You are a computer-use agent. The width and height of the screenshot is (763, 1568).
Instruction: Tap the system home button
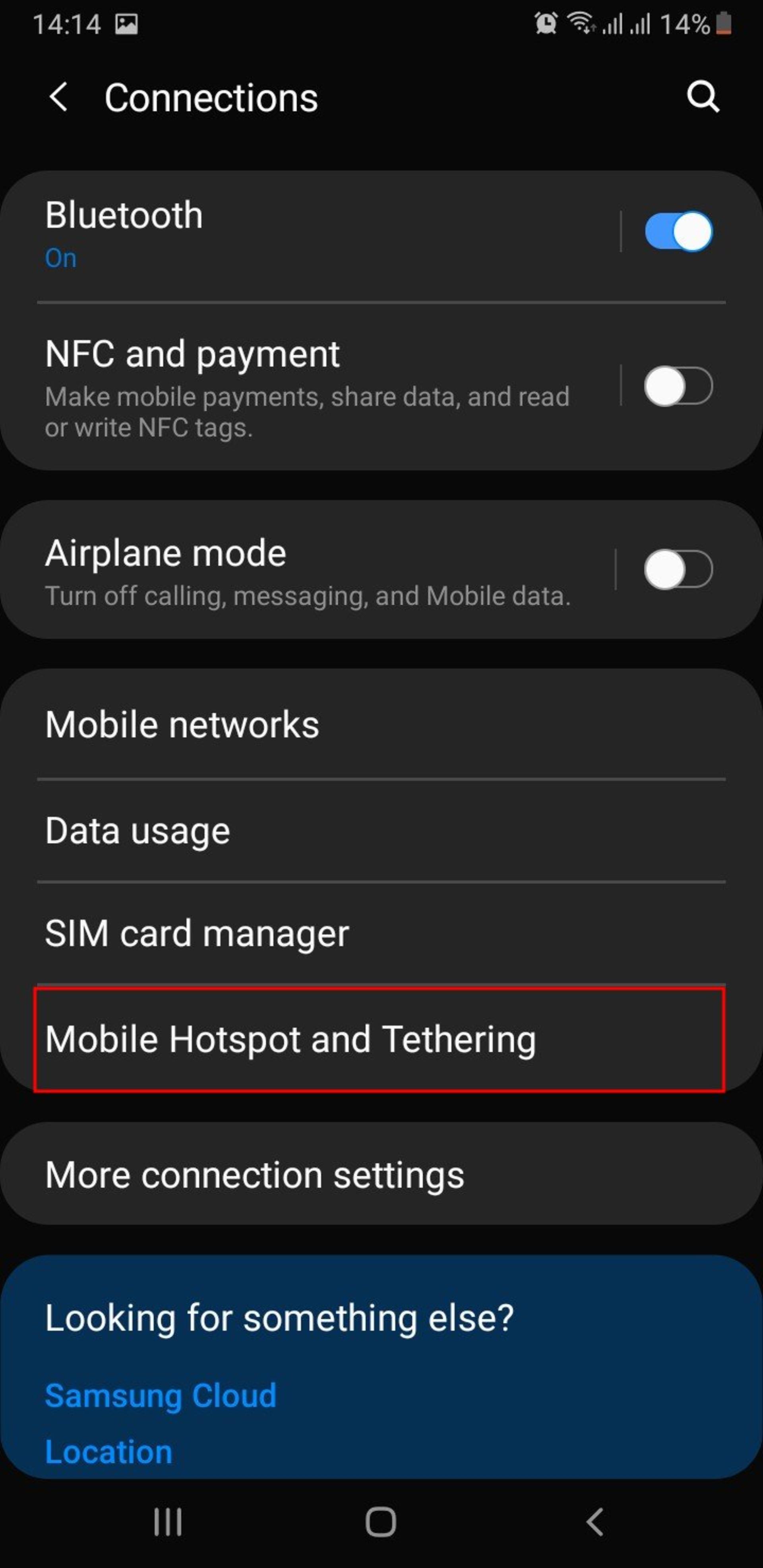click(x=381, y=1522)
